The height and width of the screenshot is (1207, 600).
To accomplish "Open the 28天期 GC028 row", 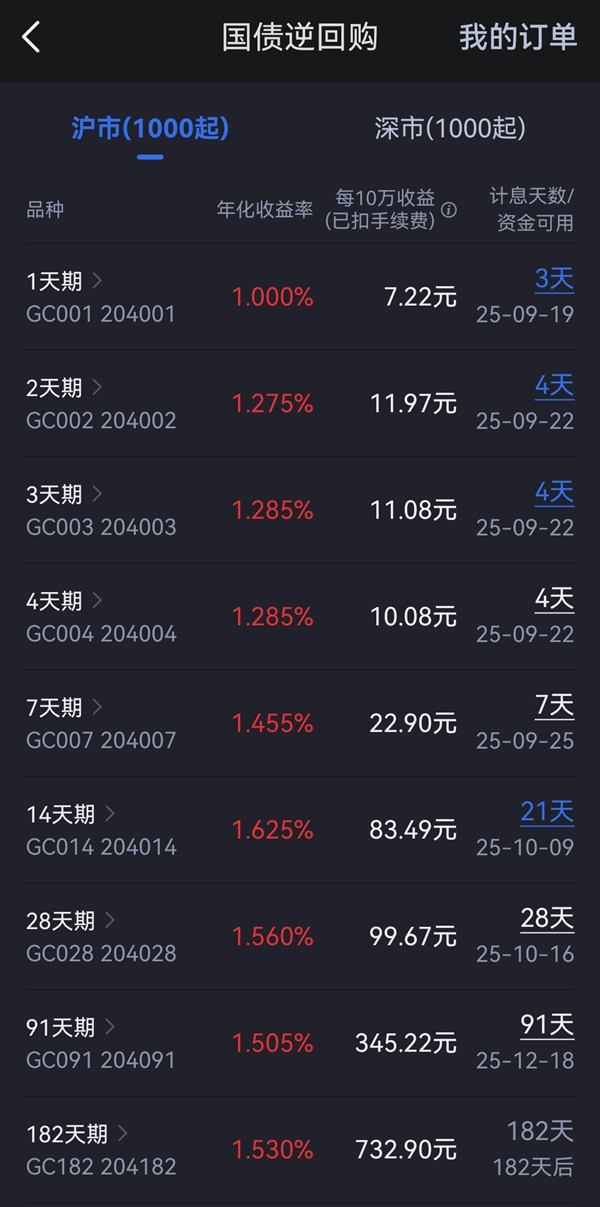I will pos(300,937).
